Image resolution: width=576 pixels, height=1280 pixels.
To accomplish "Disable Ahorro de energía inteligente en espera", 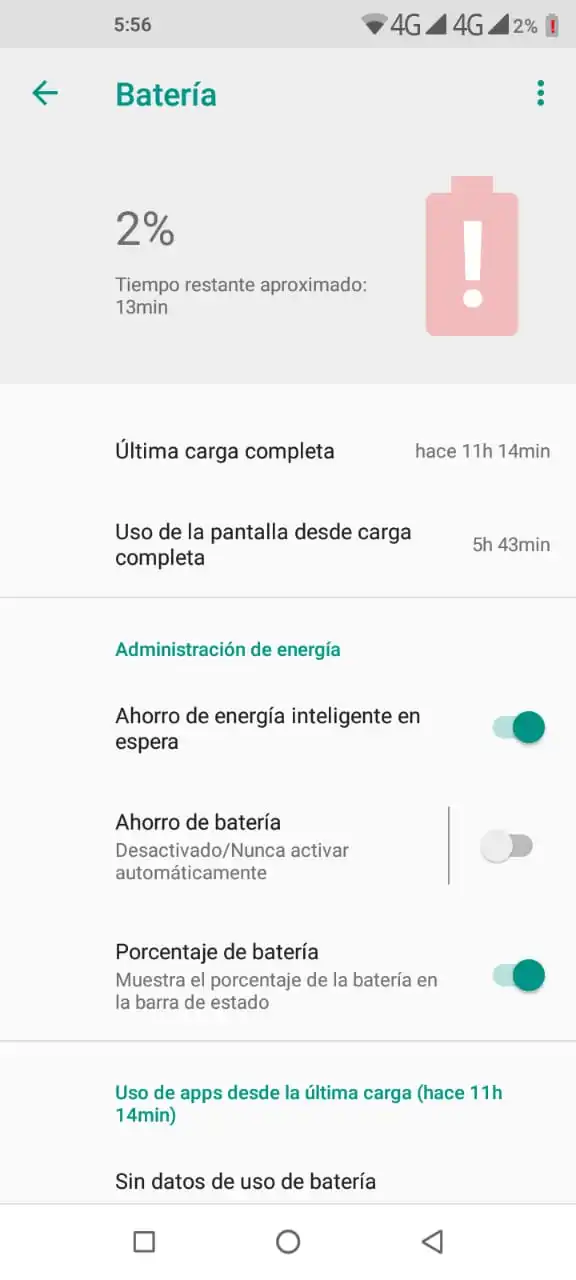I will tap(518, 728).
